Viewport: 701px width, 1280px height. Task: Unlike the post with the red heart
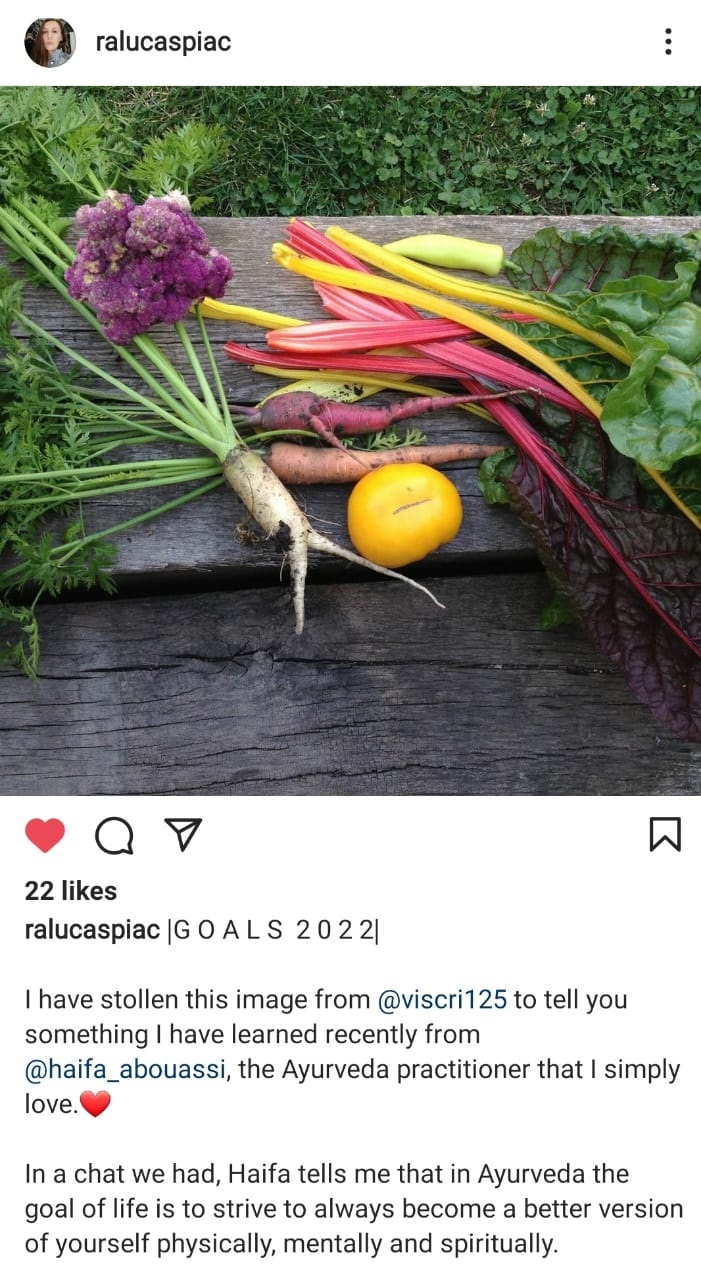pos(45,835)
